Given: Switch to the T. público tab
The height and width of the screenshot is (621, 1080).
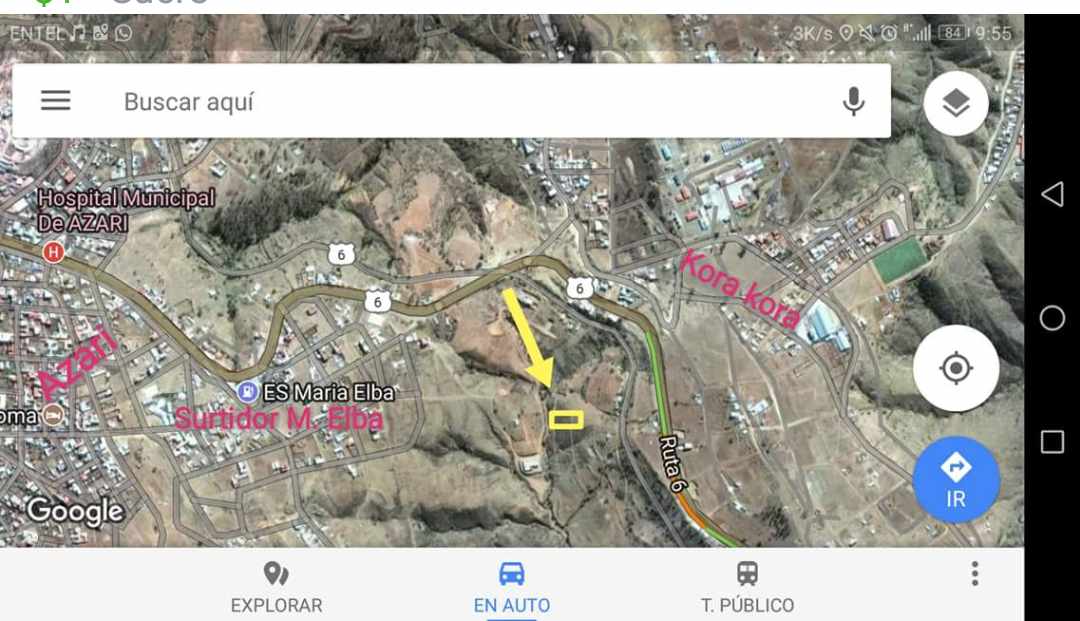Looking at the screenshot, I should [x=747, y=587].
